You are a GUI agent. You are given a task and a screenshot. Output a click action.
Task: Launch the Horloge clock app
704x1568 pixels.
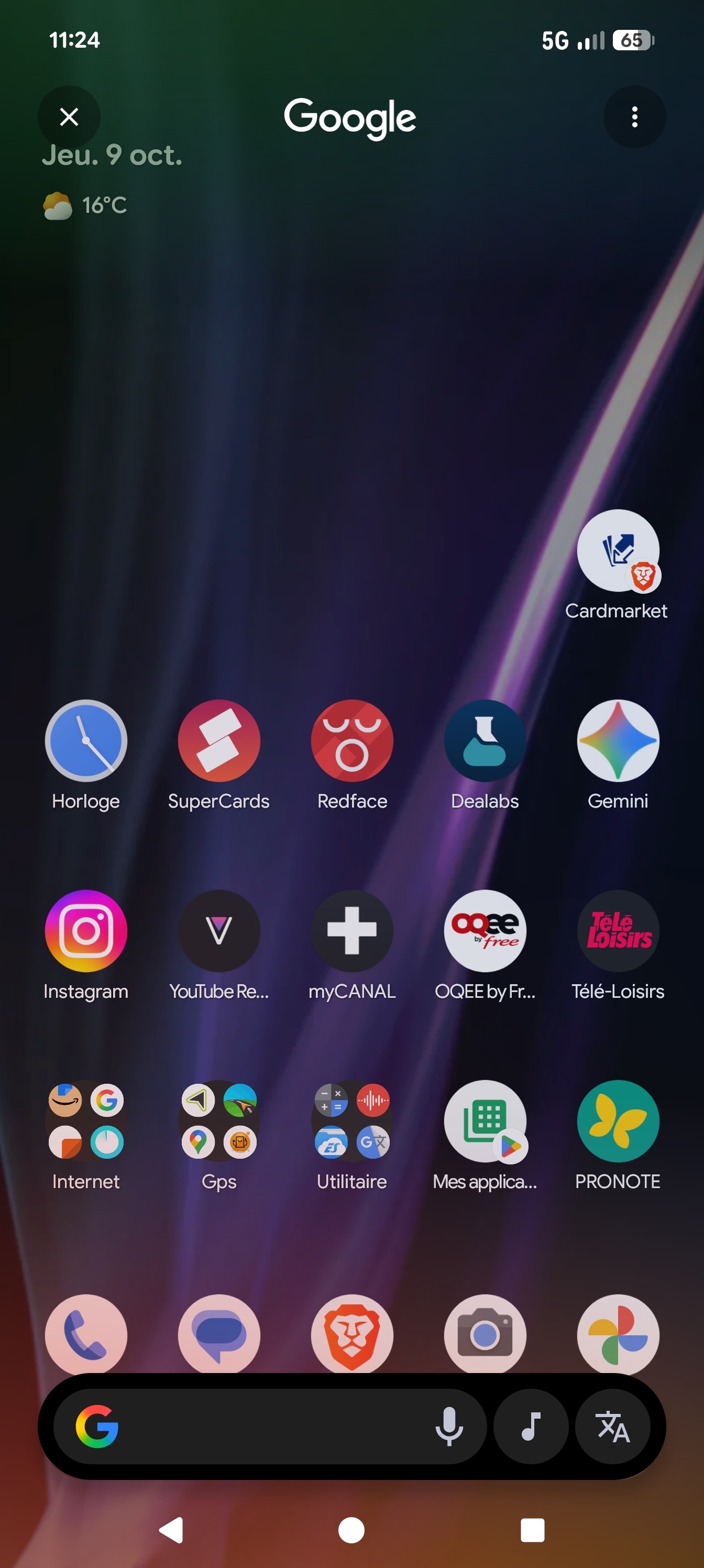point(86,741)
